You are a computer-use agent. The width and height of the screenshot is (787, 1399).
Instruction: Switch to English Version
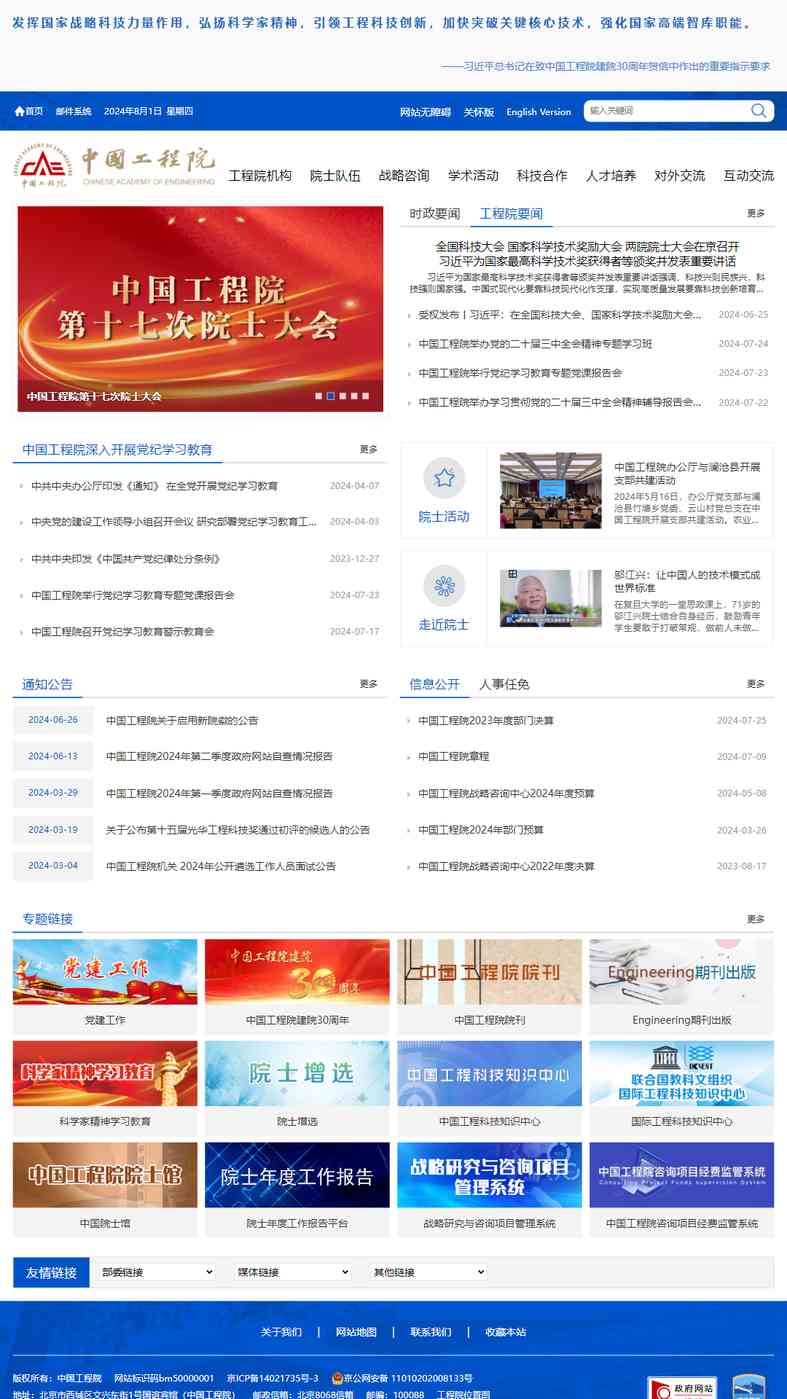(x=539, y=112)
